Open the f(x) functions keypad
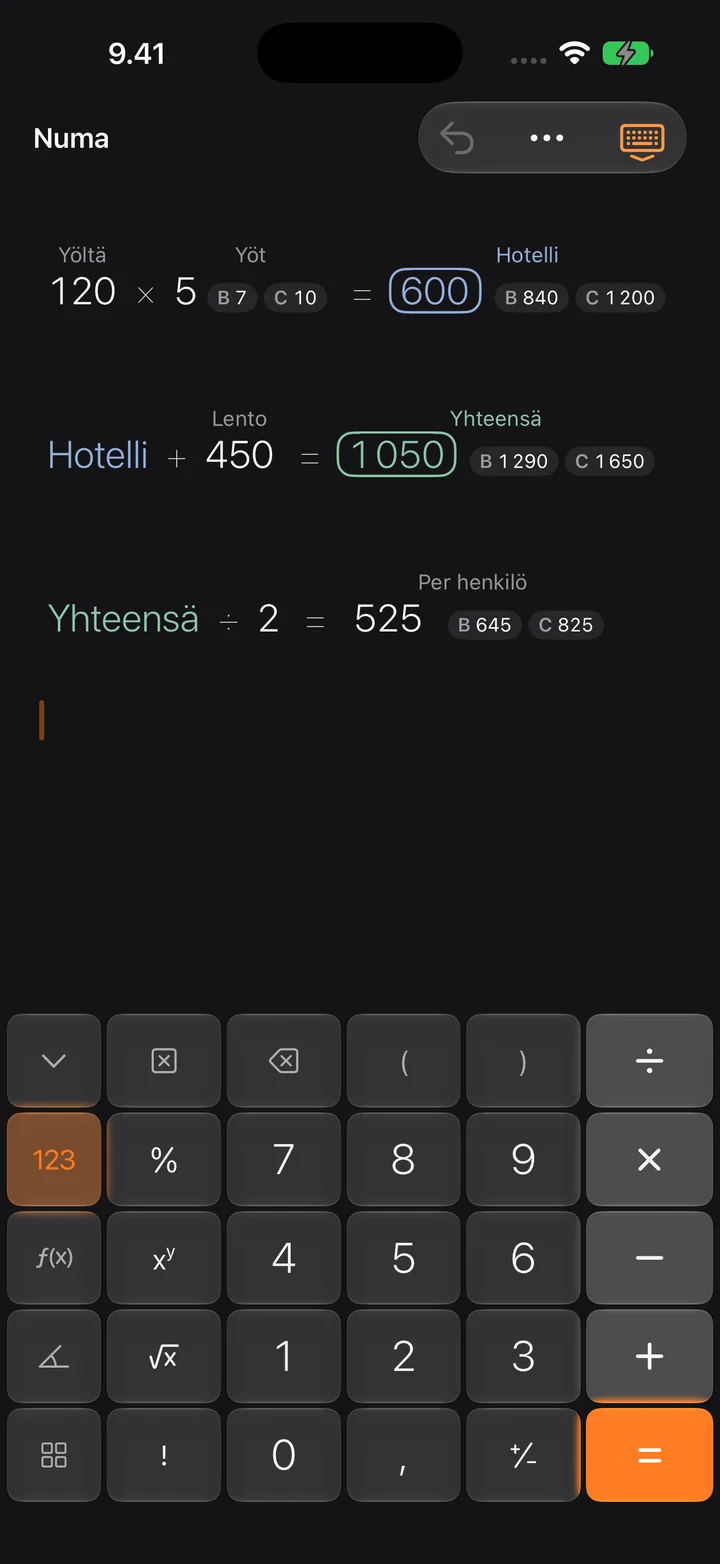720x1564 pixels. [54, 1258]
